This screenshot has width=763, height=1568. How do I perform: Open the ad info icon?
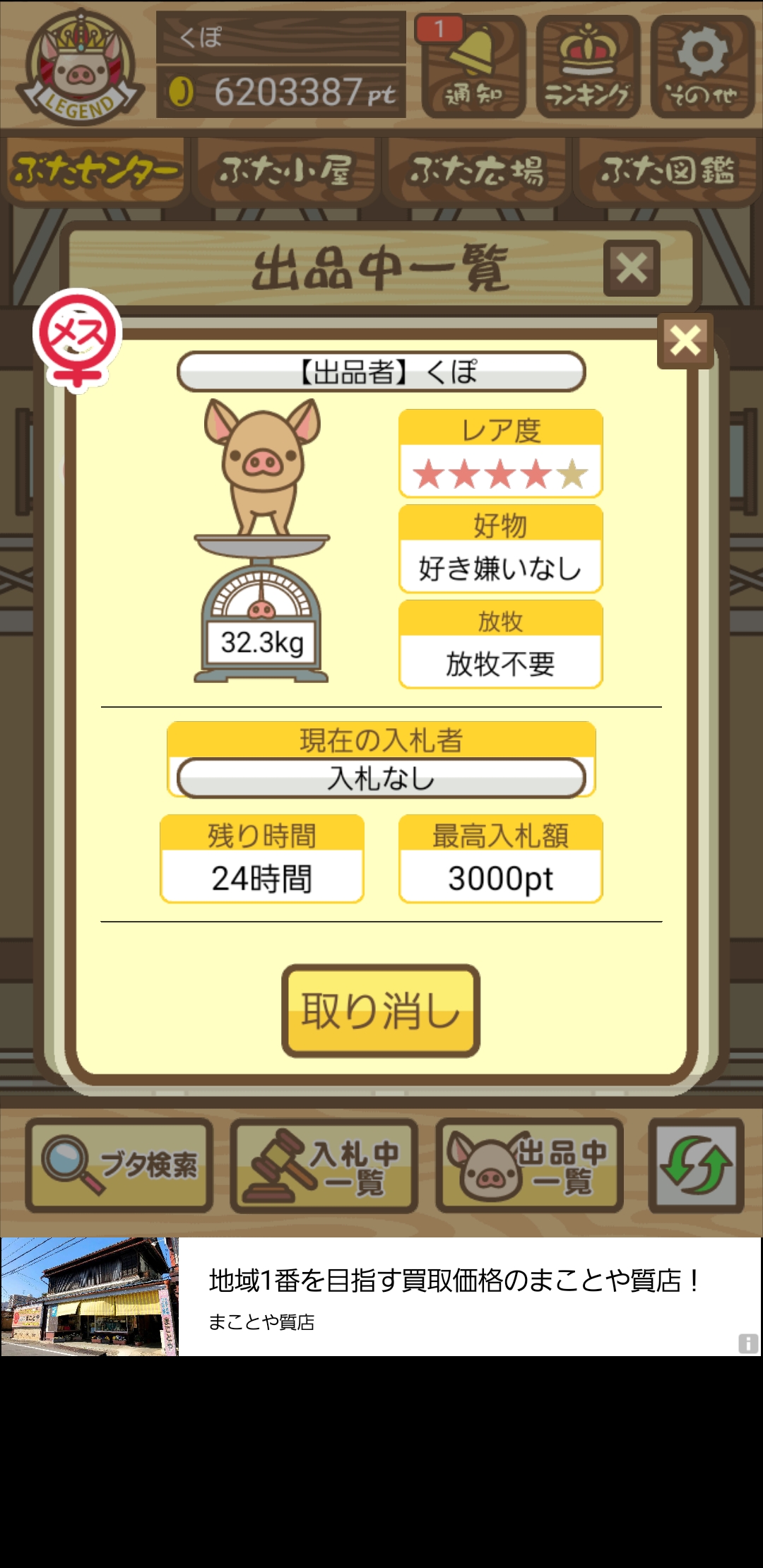pos(748,1343)
